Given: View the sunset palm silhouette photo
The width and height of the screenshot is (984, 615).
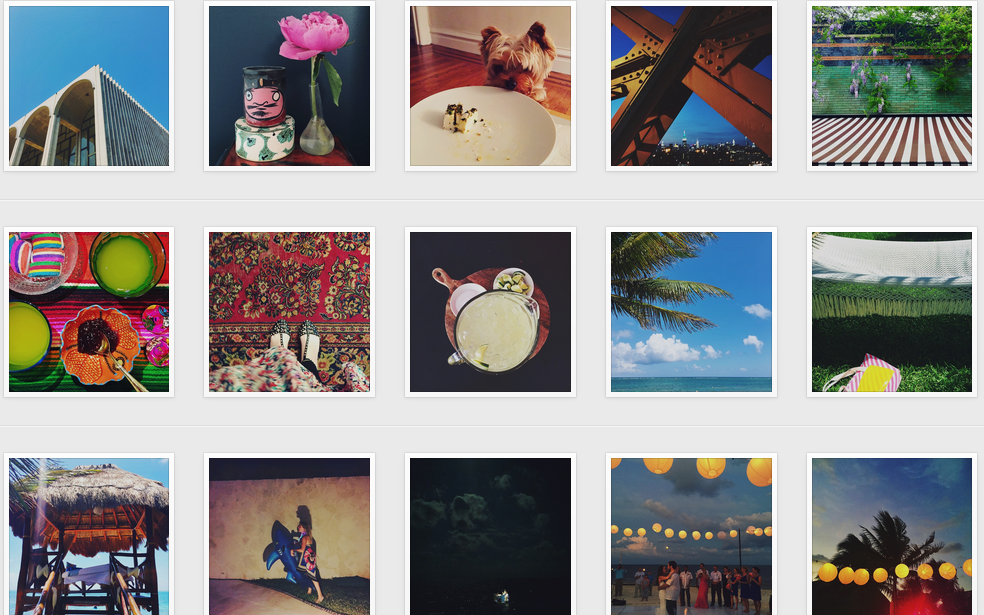Looking at the screenshot, I should [892, 536].
